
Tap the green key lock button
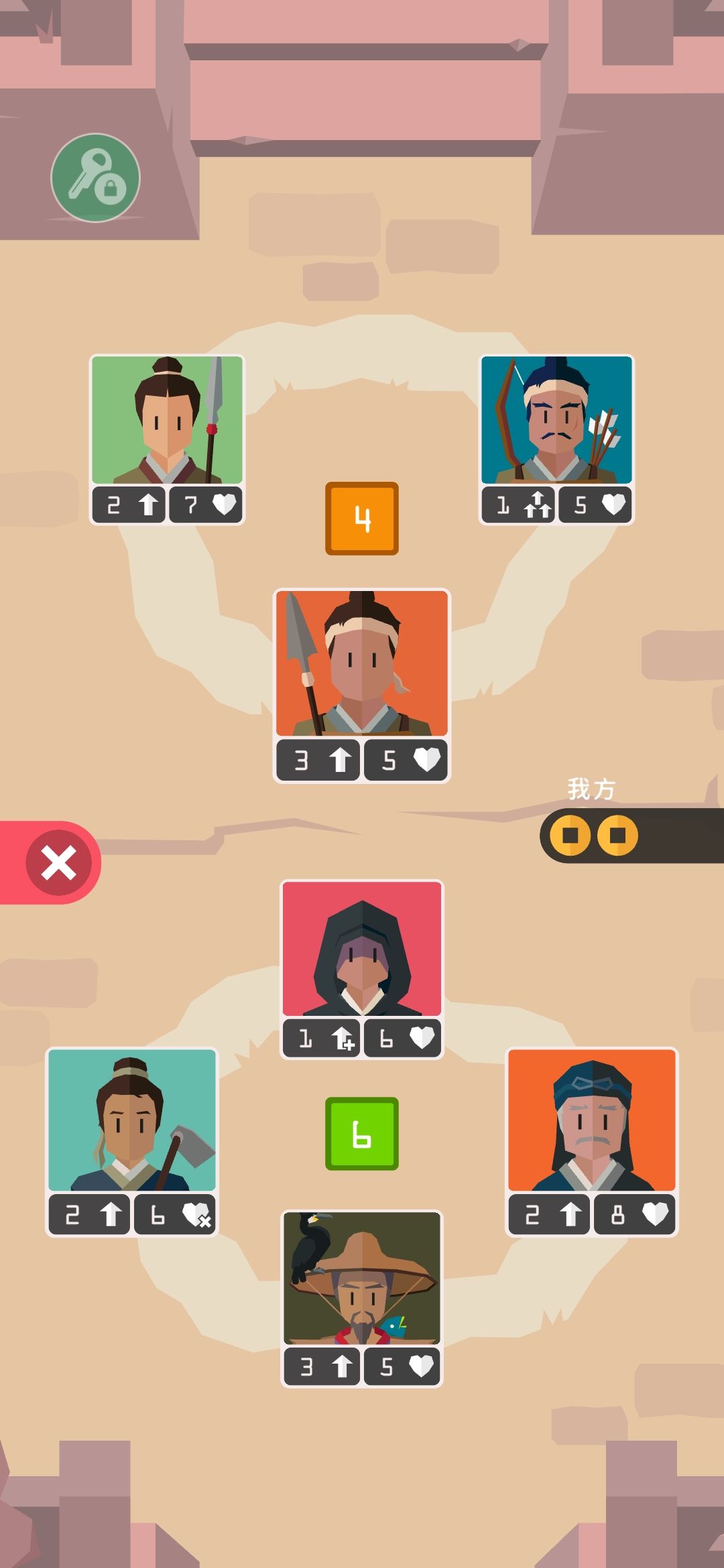coord(96,178)
